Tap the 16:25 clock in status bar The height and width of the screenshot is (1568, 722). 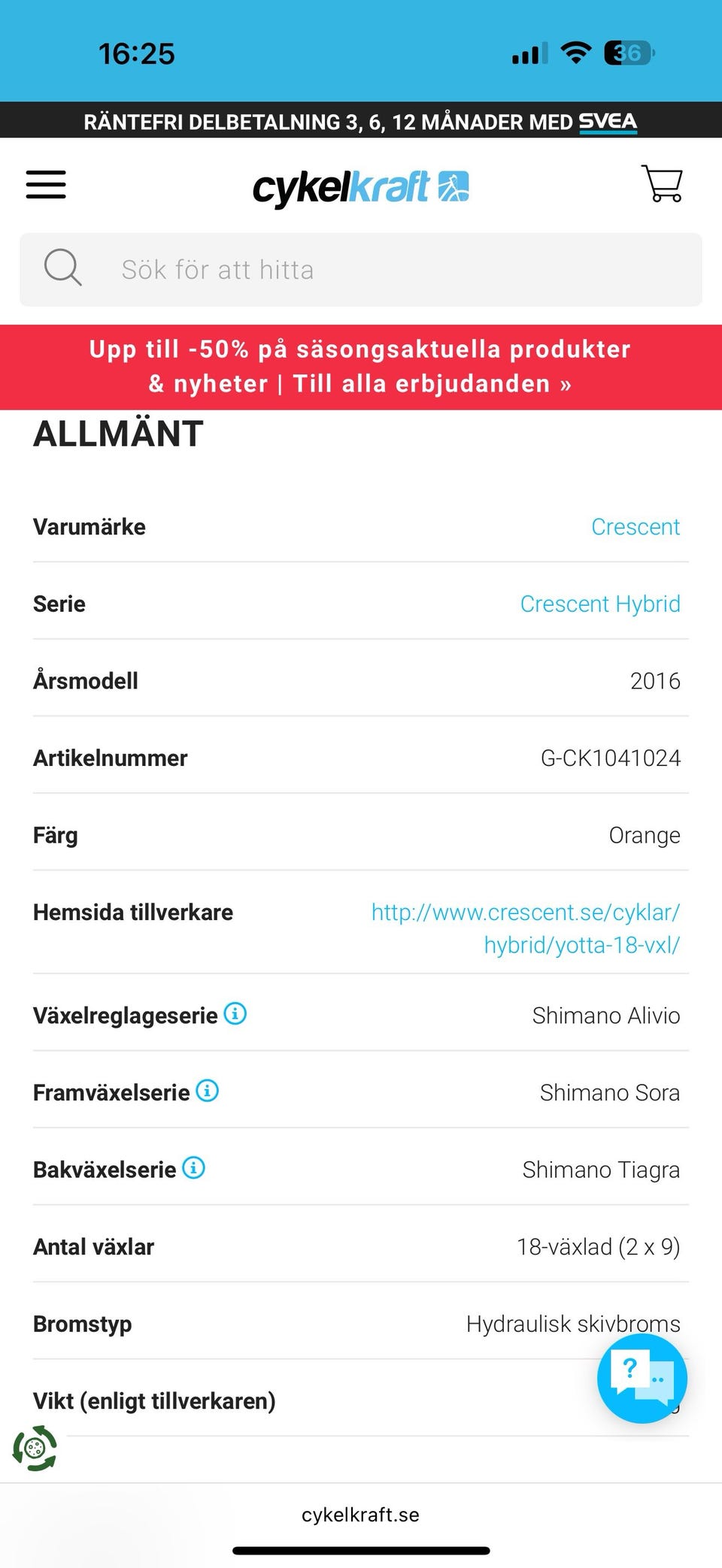tap(137, 53)
